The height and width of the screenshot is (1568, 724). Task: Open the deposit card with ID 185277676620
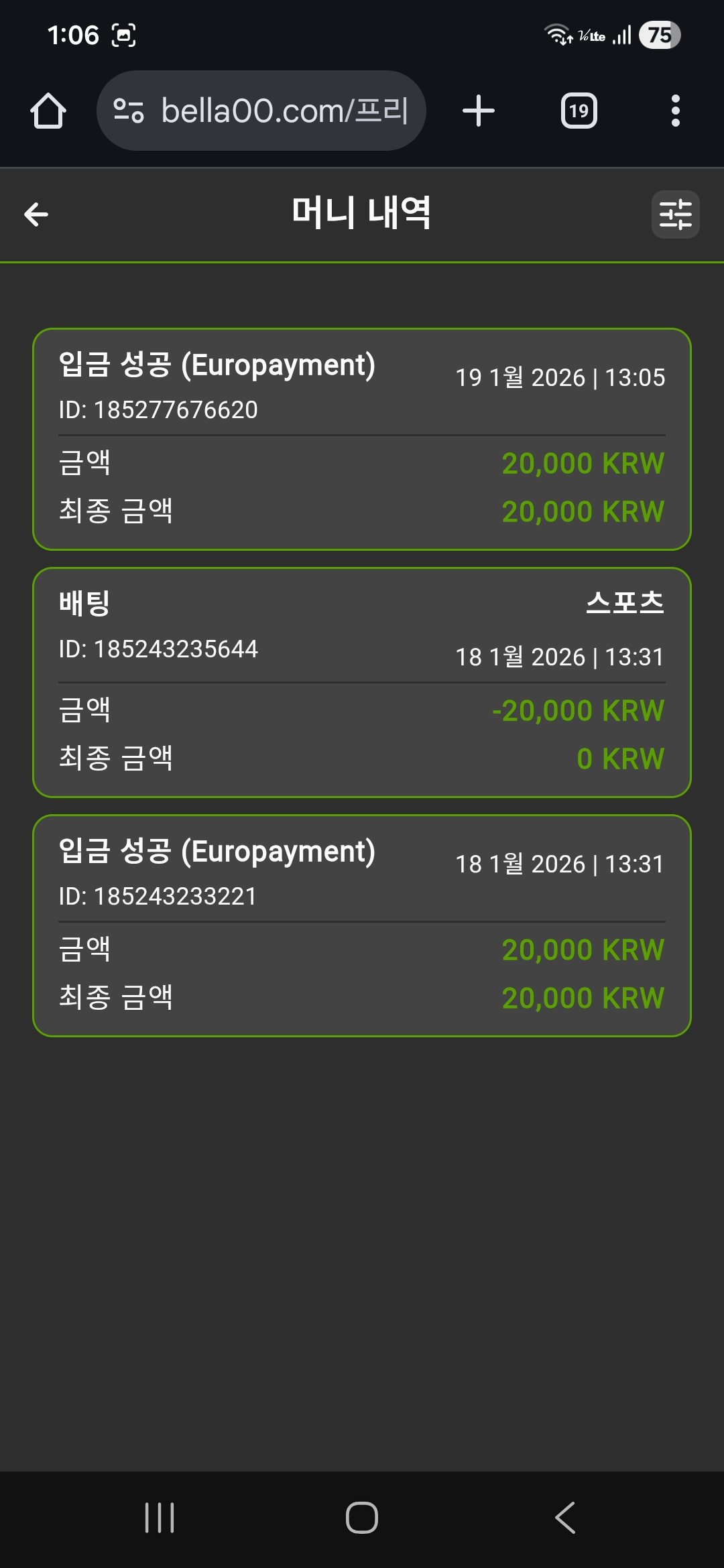(x=362, y=439)
